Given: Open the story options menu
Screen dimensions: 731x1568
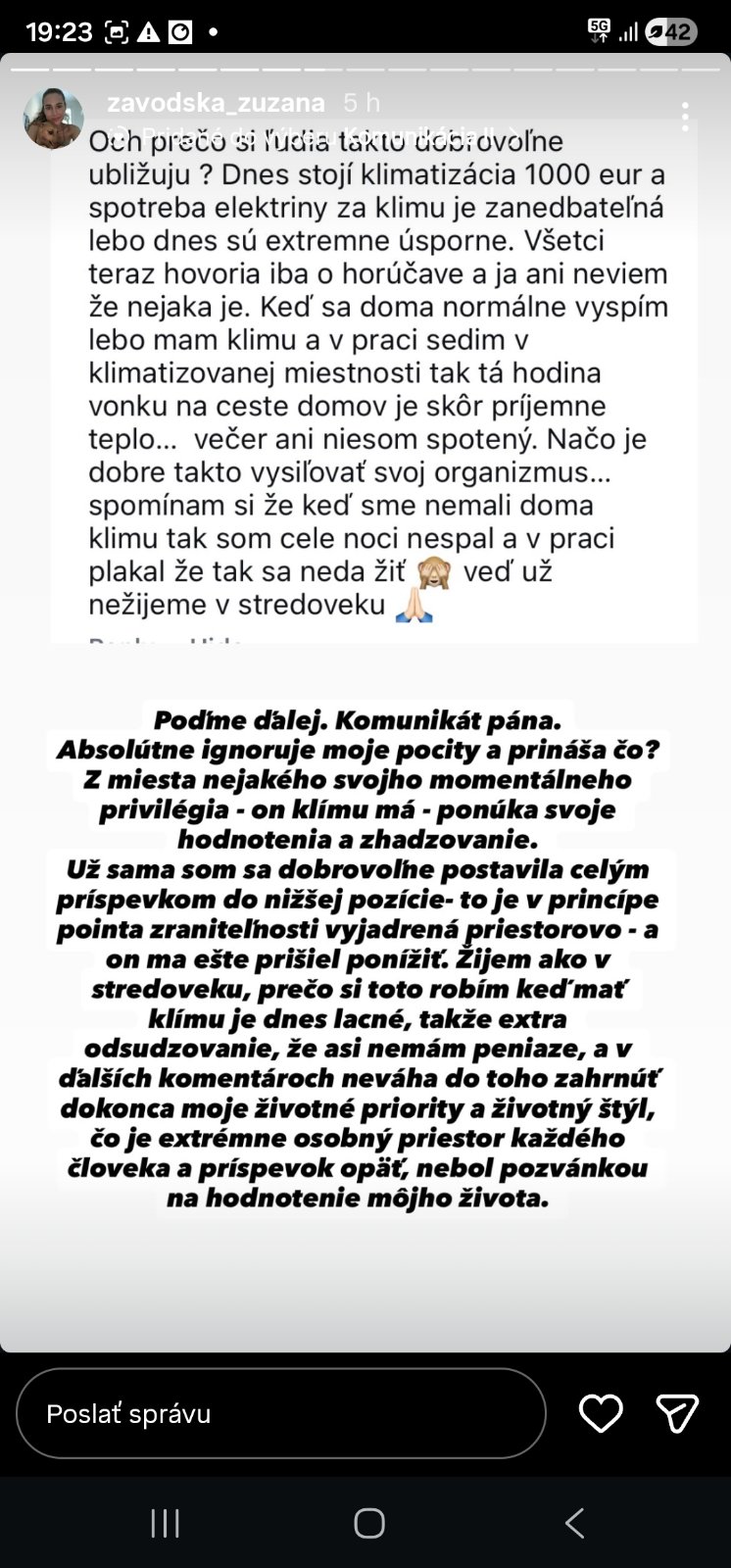Looking at the screenshot, I should pos(685,117).
